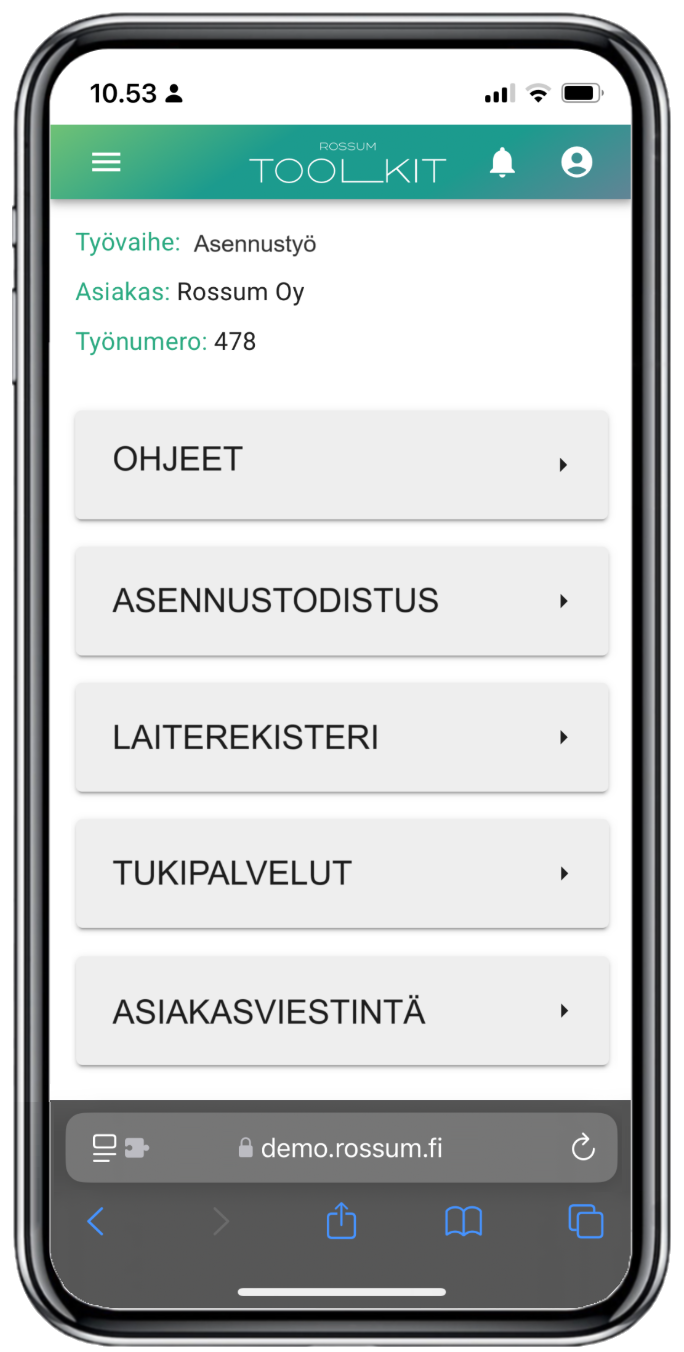The image size is (684, 1352).
Task: Open the user account icon
Action: (x=577, y=162)
